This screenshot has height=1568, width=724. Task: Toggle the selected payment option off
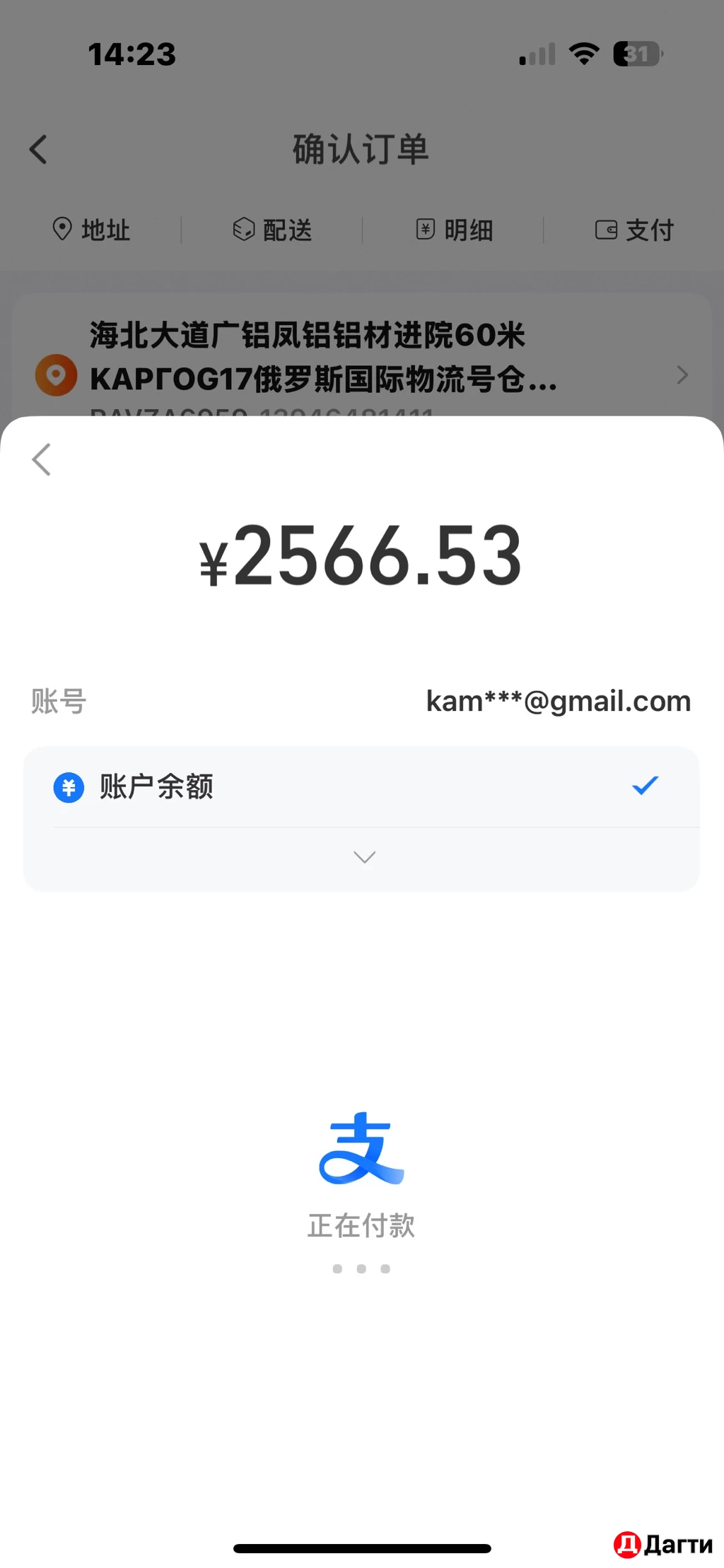pyautogui.click(x=643, y=785)
